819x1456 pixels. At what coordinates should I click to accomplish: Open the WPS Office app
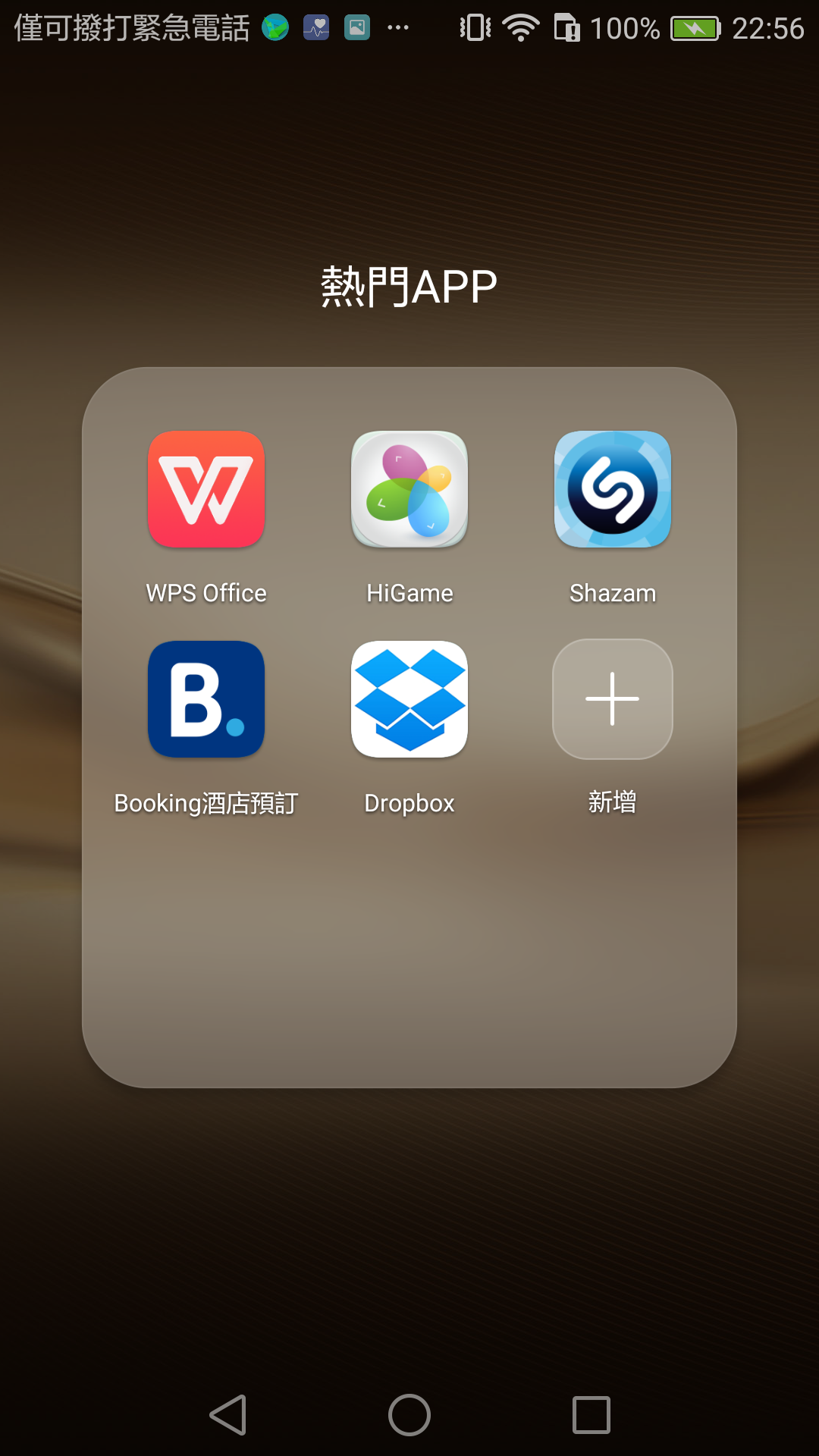click(x=206, y=489)
